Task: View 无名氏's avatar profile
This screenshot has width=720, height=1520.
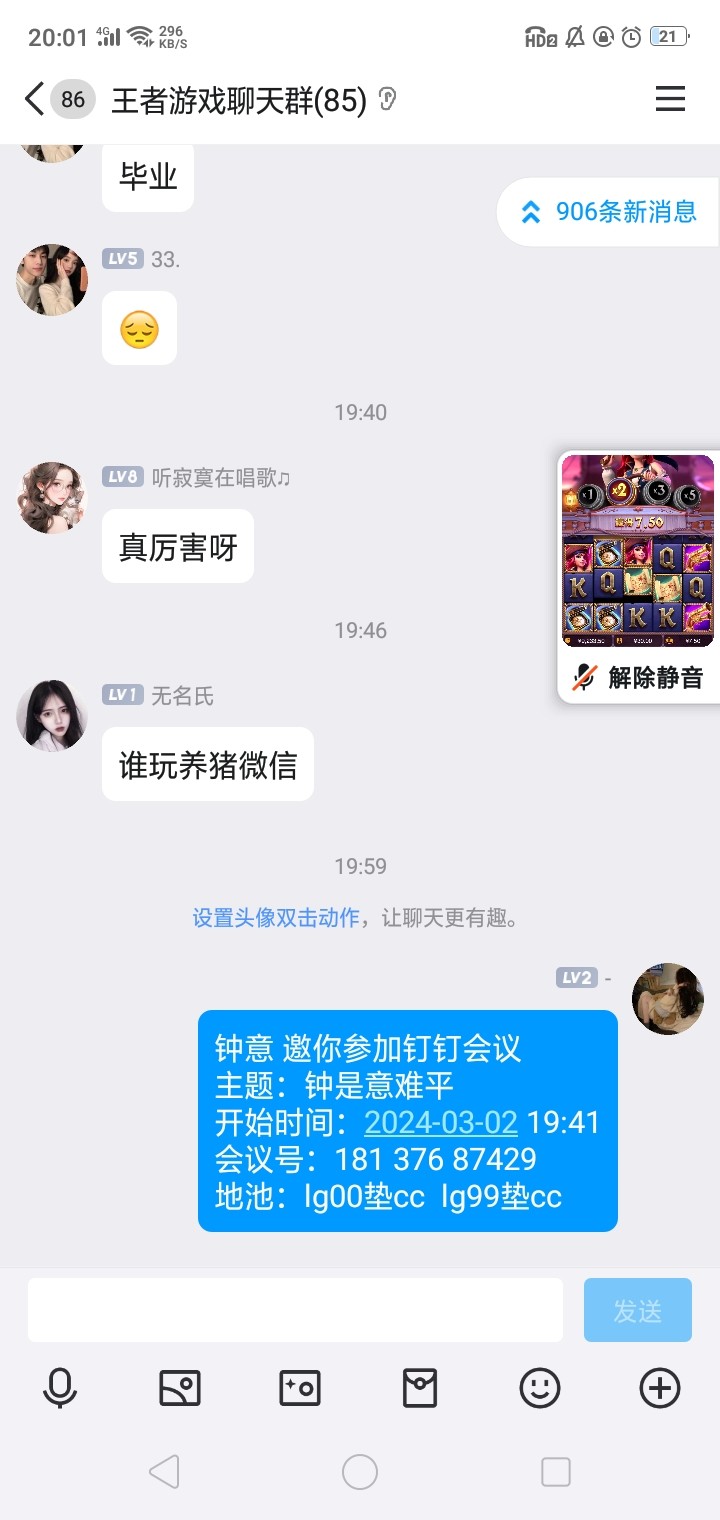Action: pyautogui.click(x=52, y=716)
